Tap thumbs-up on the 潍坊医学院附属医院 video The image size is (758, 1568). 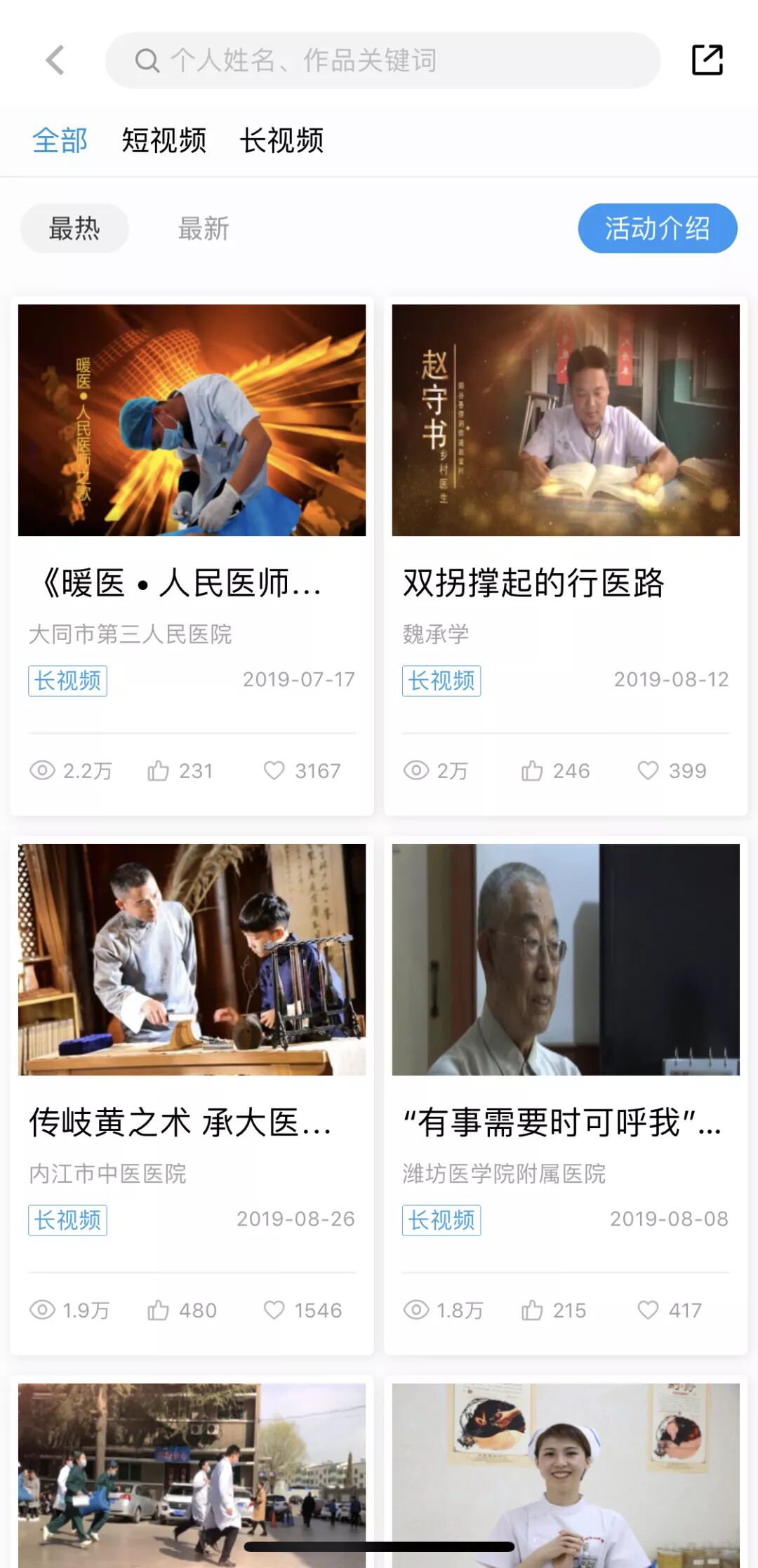pyautogui.click(x=533, y=1310)
